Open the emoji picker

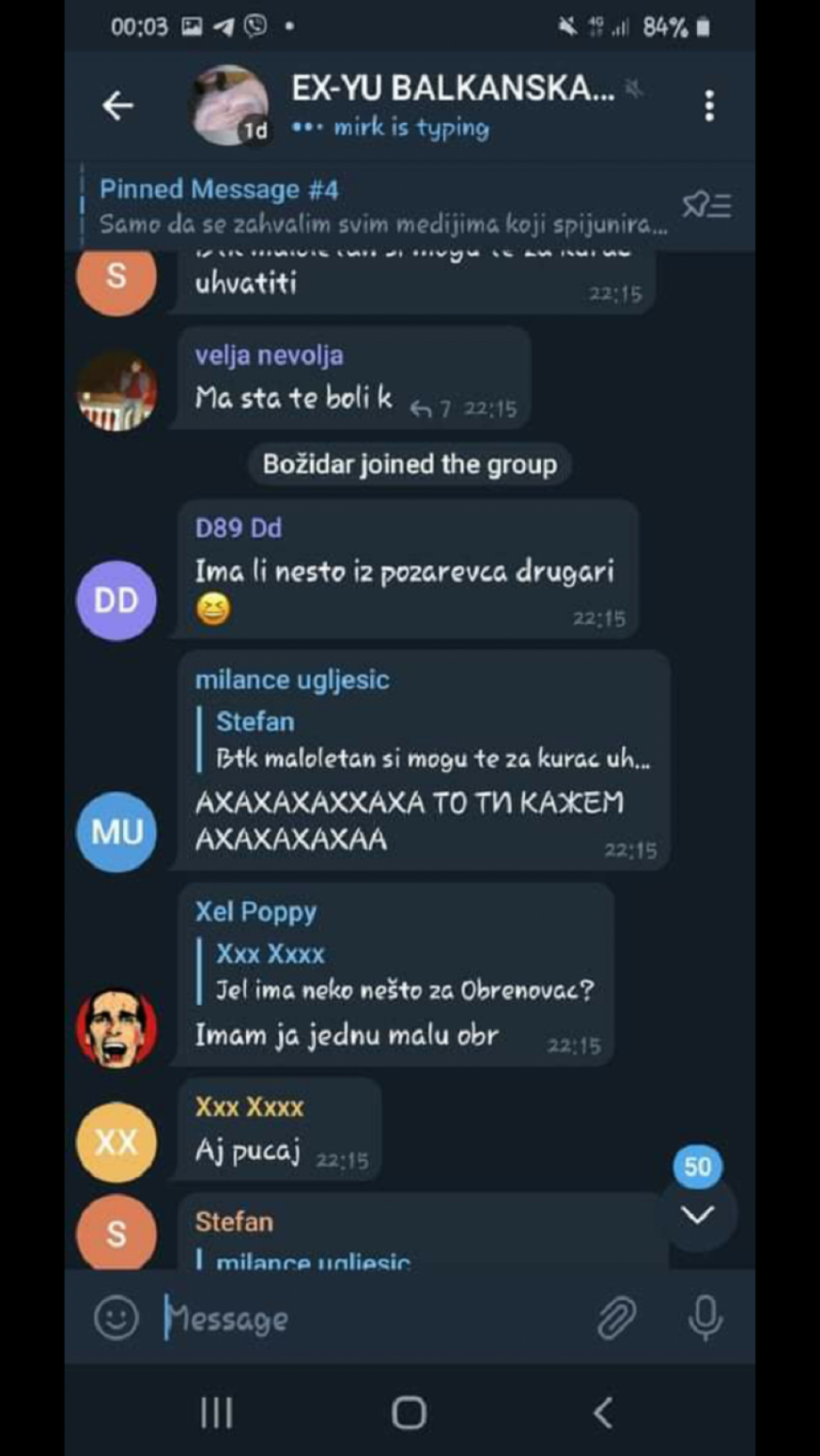(x=117, y=1318)
